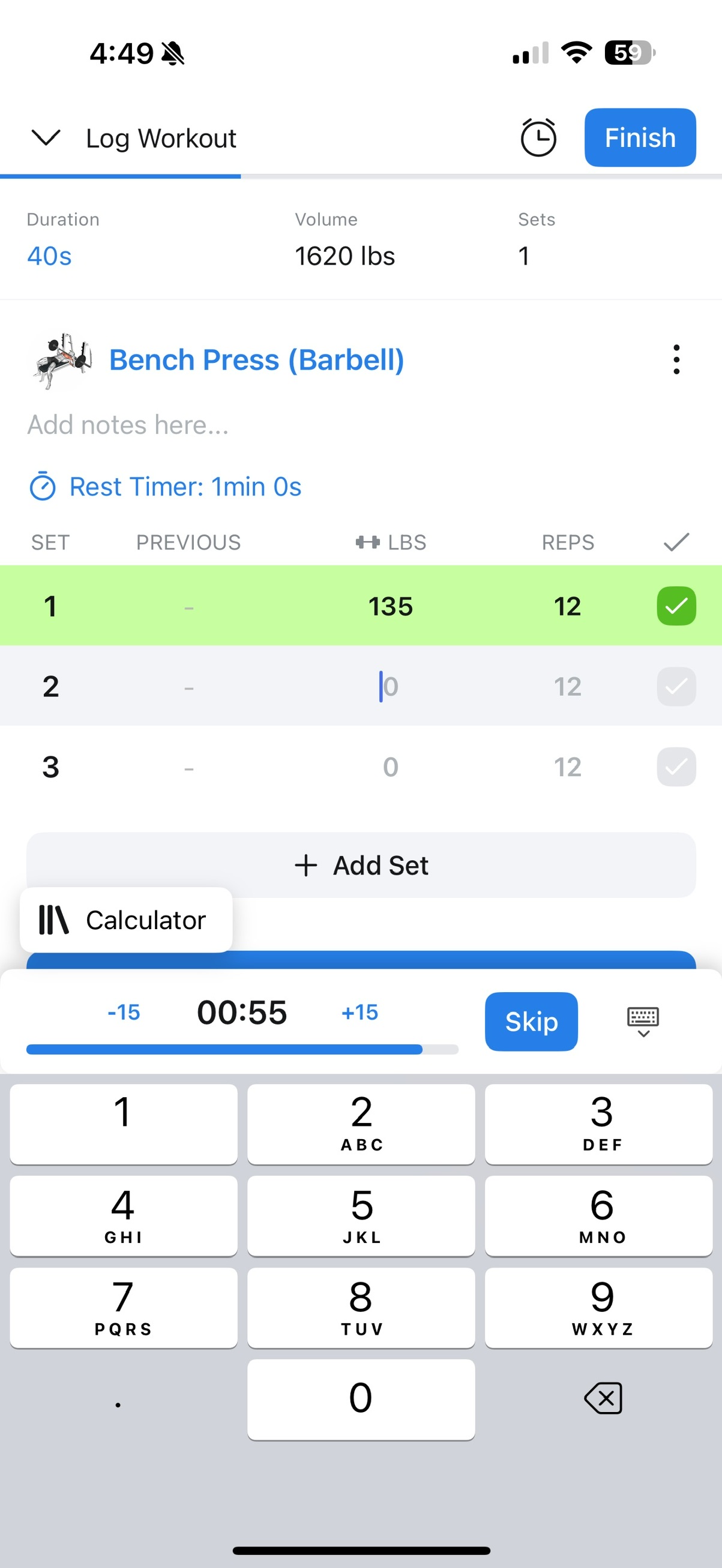Mark set 2 as completed
The width and height of the screenshot is (722, 1568).
676,686
